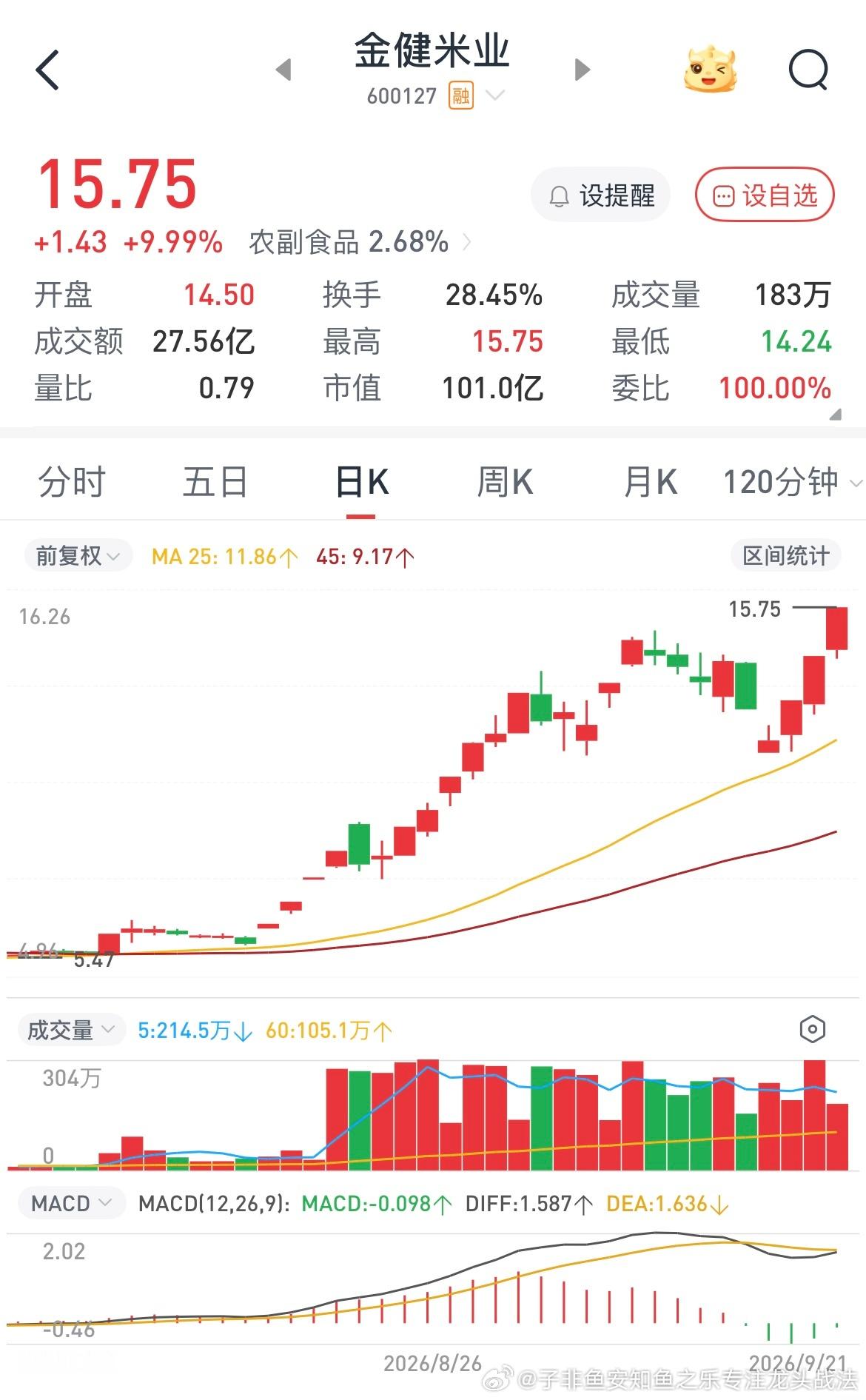Switch to the 分时 chart tab
The image size is (866, 1400).
tap(72, 482)
